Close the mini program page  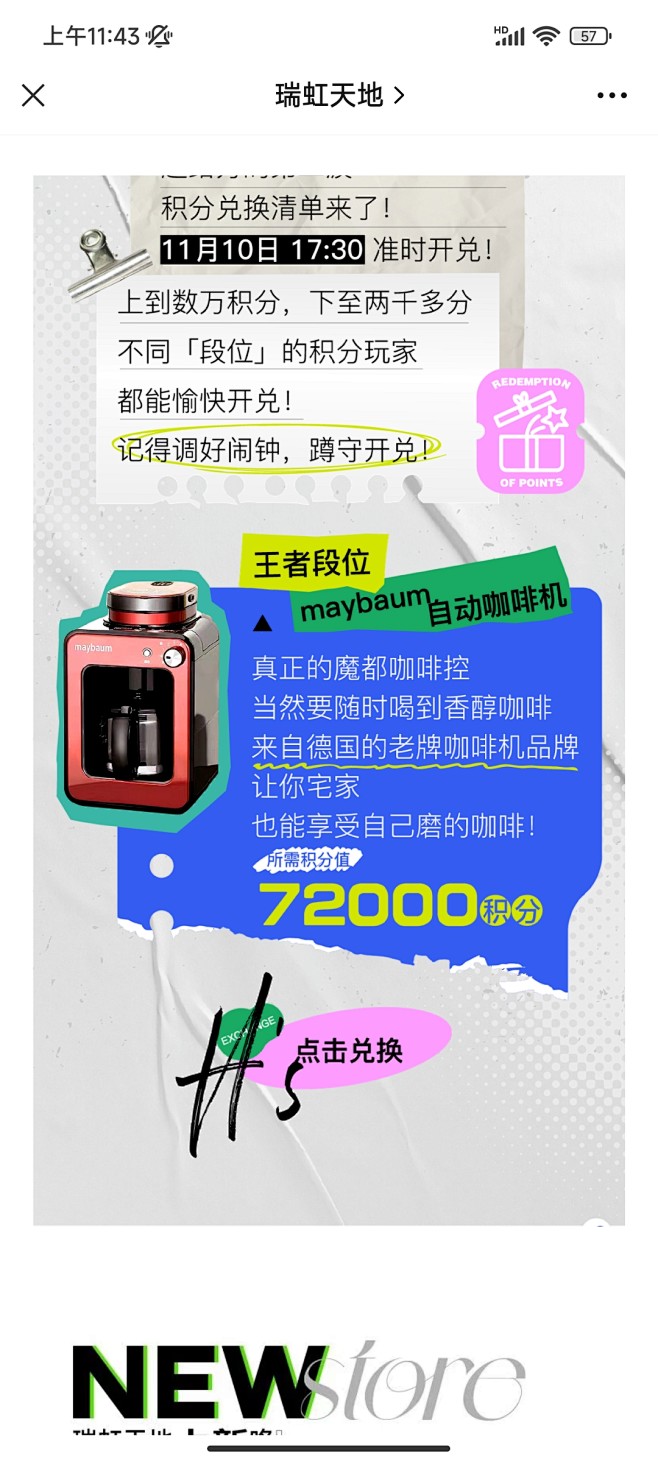(x=33, y=95)
